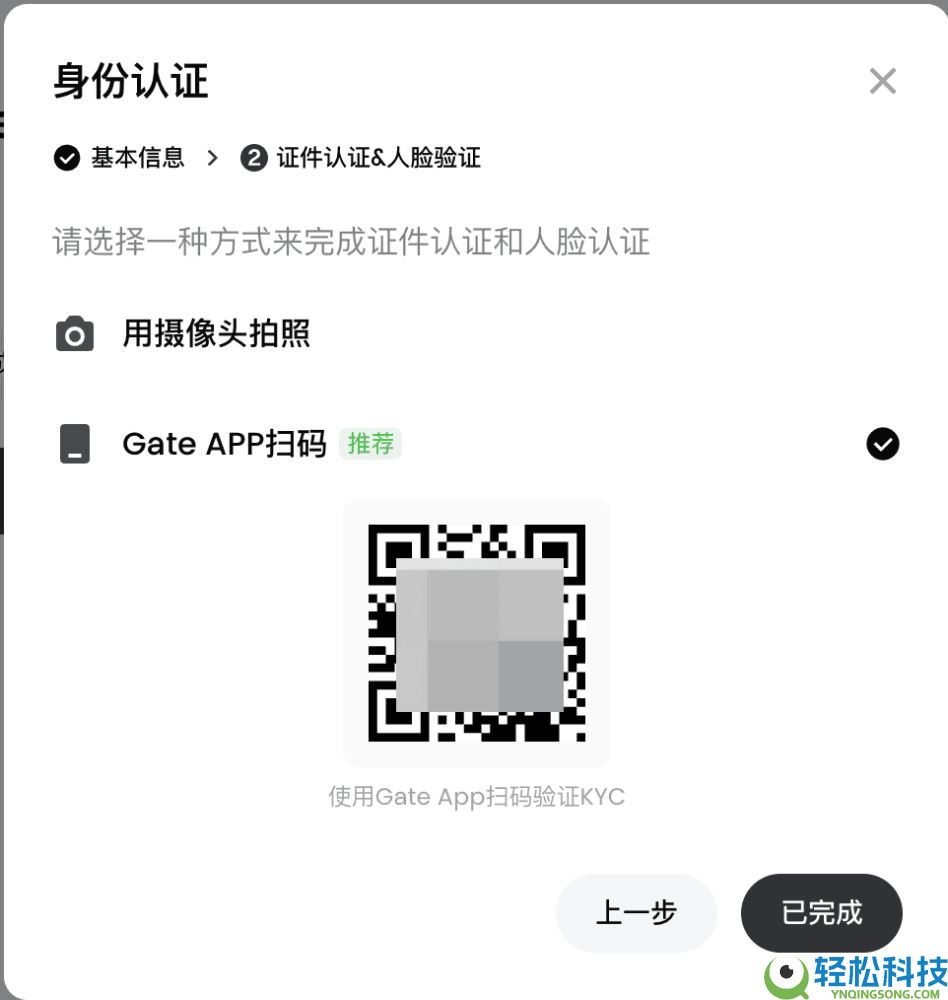The width and height of the screenshot is (948, 1000).
Task: Click the close X icon of the dialog
Action: [882, 80]
